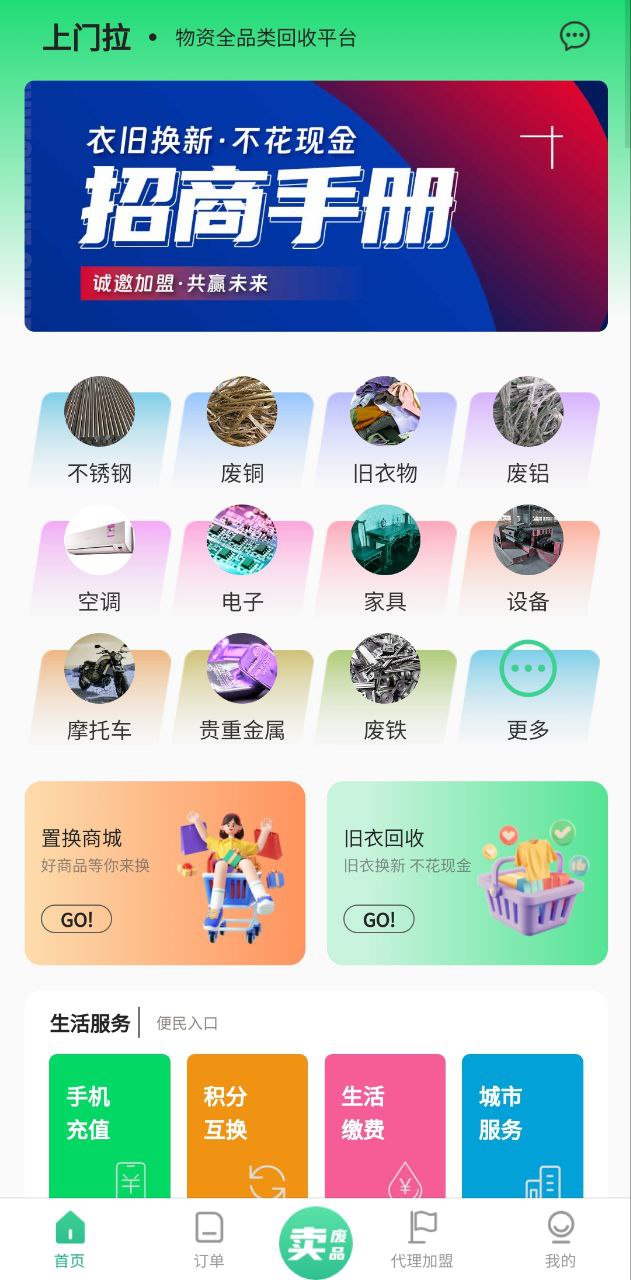631x1280 pixels.
Task: Go to the 我的 tab
Action: click(560, 1239)
